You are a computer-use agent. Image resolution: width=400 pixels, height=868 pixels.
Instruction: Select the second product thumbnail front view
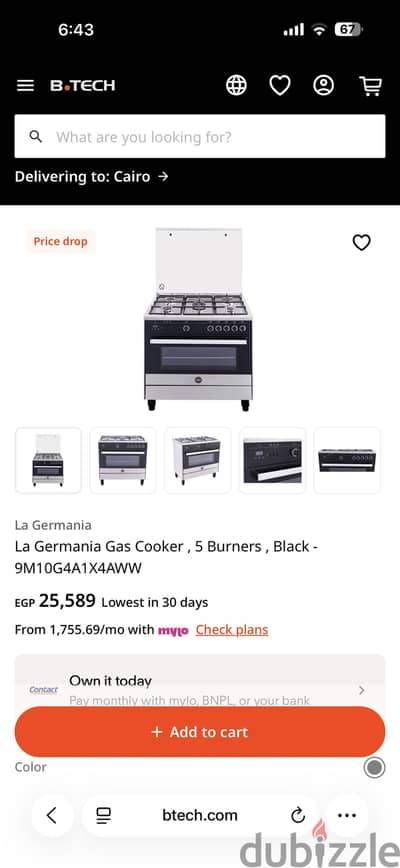click(123, 461)
